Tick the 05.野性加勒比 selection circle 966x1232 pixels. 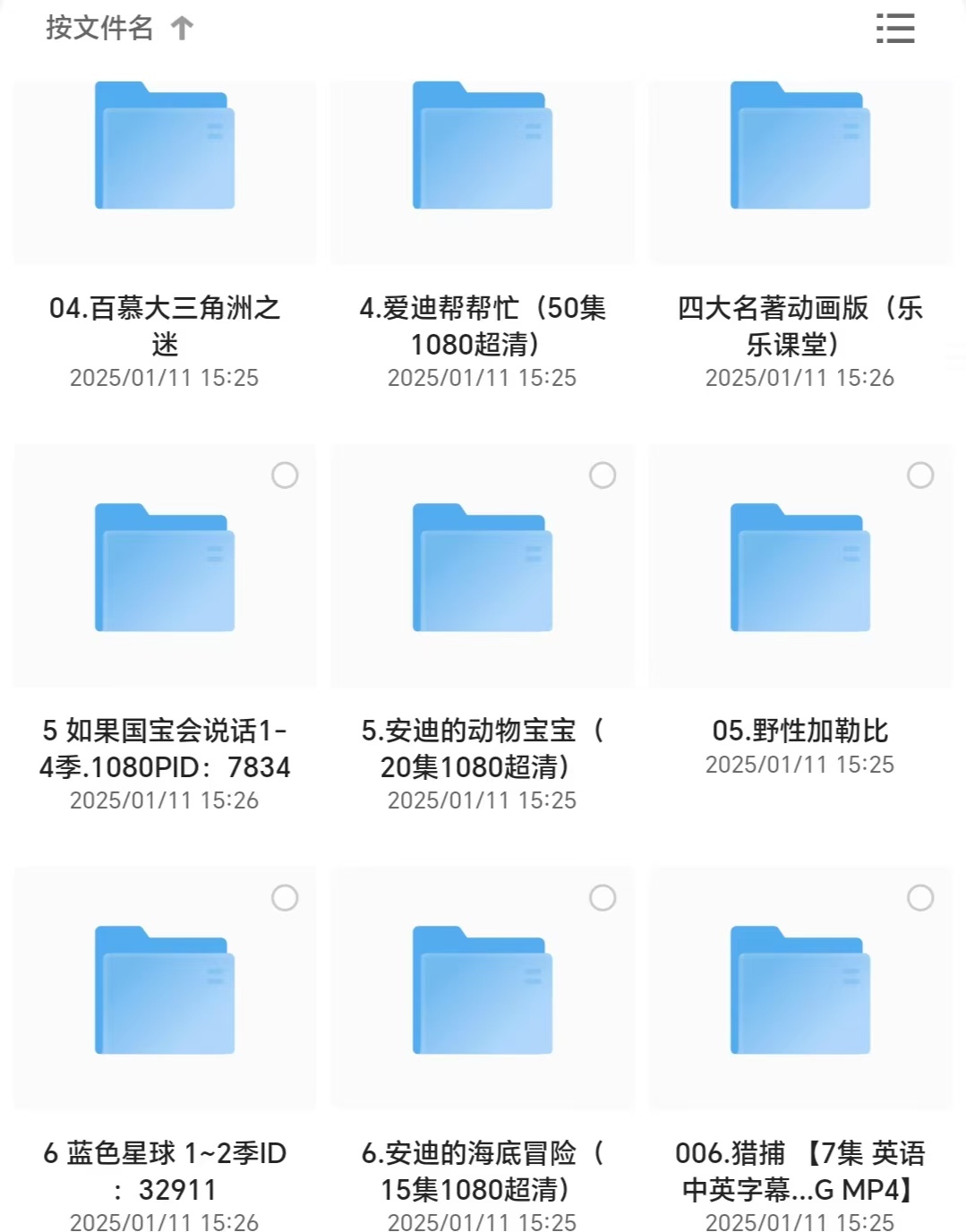point(920,475)
